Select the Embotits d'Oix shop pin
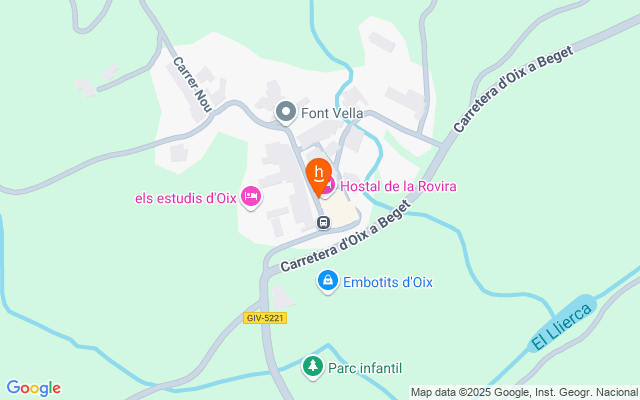This screenshot has width=640, height=400. [328, 281]
